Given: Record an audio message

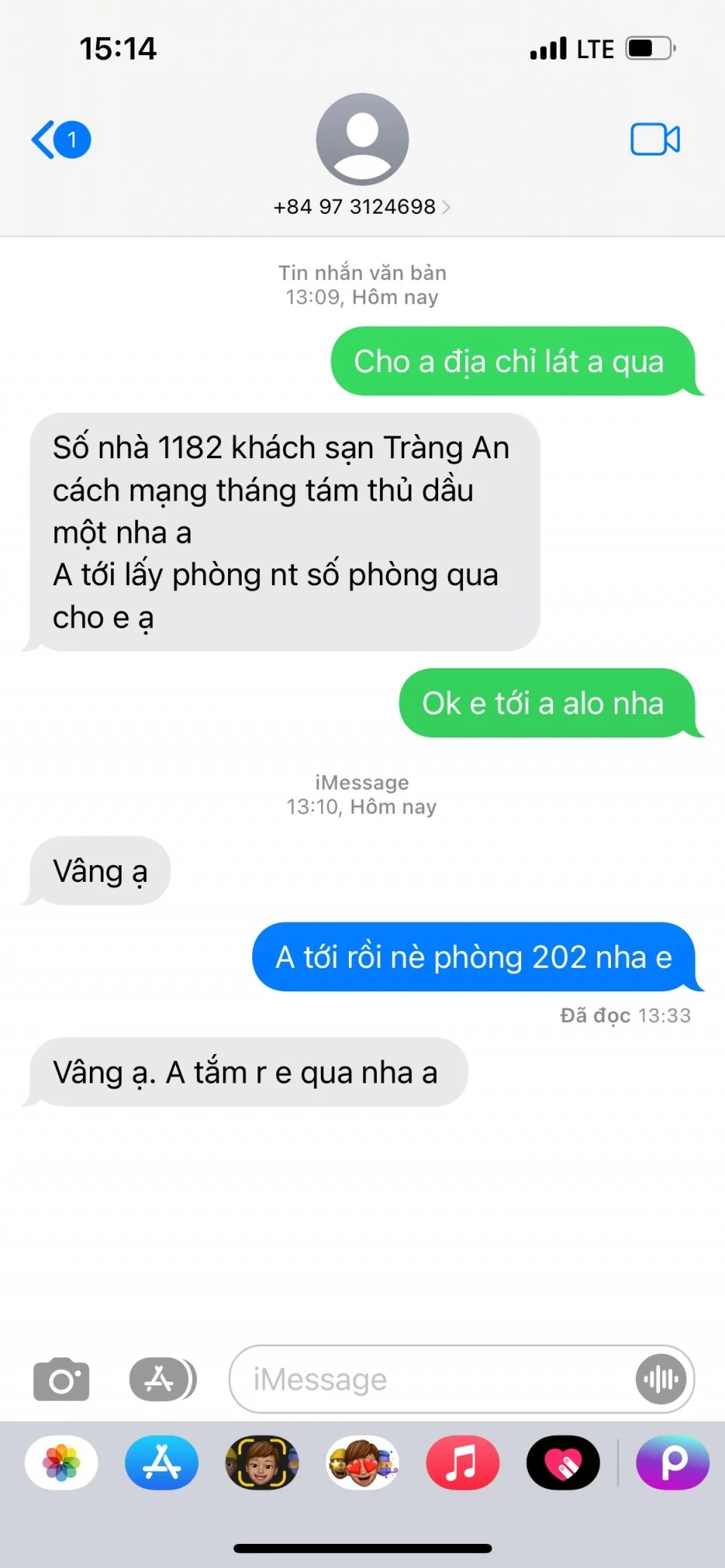Looking at the screenshot, I should click(661, 1379).
